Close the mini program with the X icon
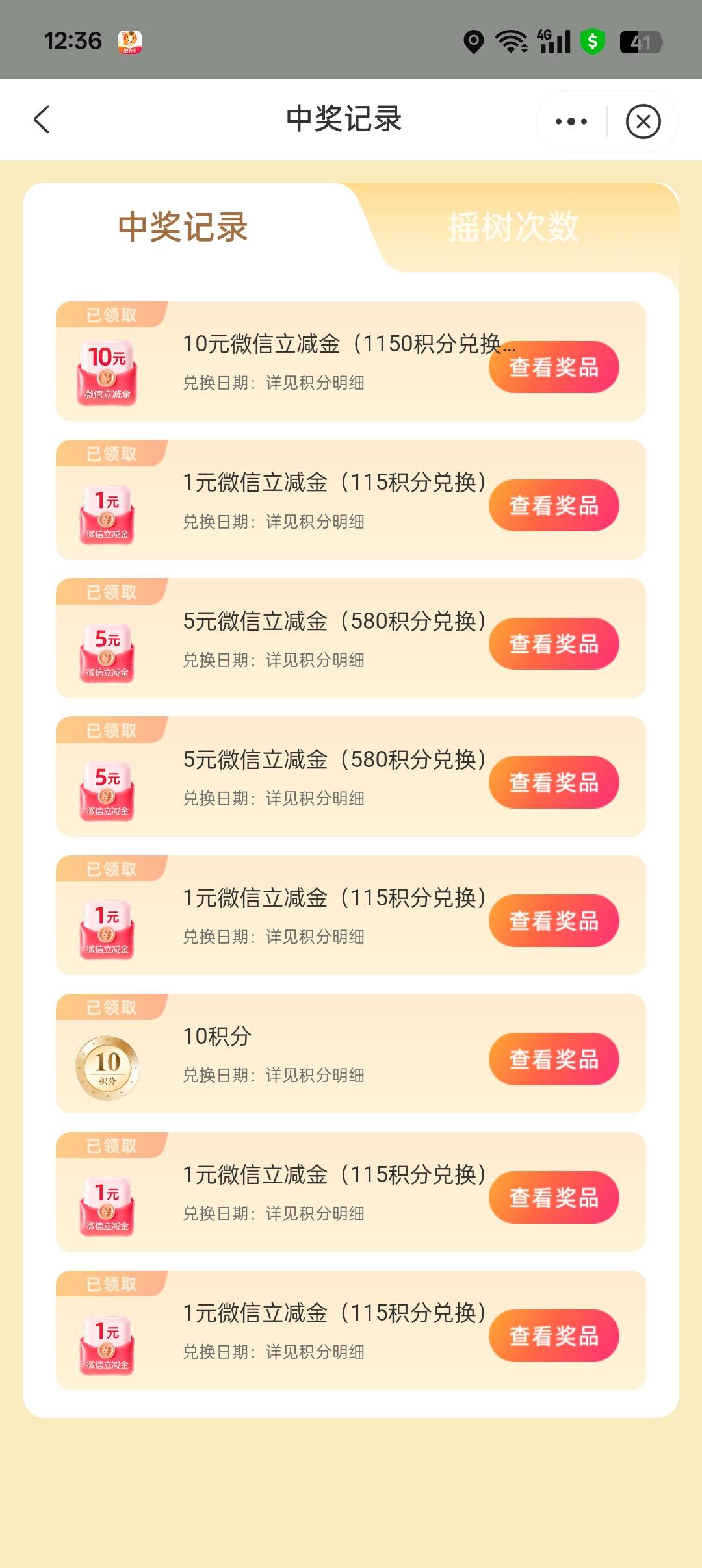The image size is (702, 1568). coord(643,121)
